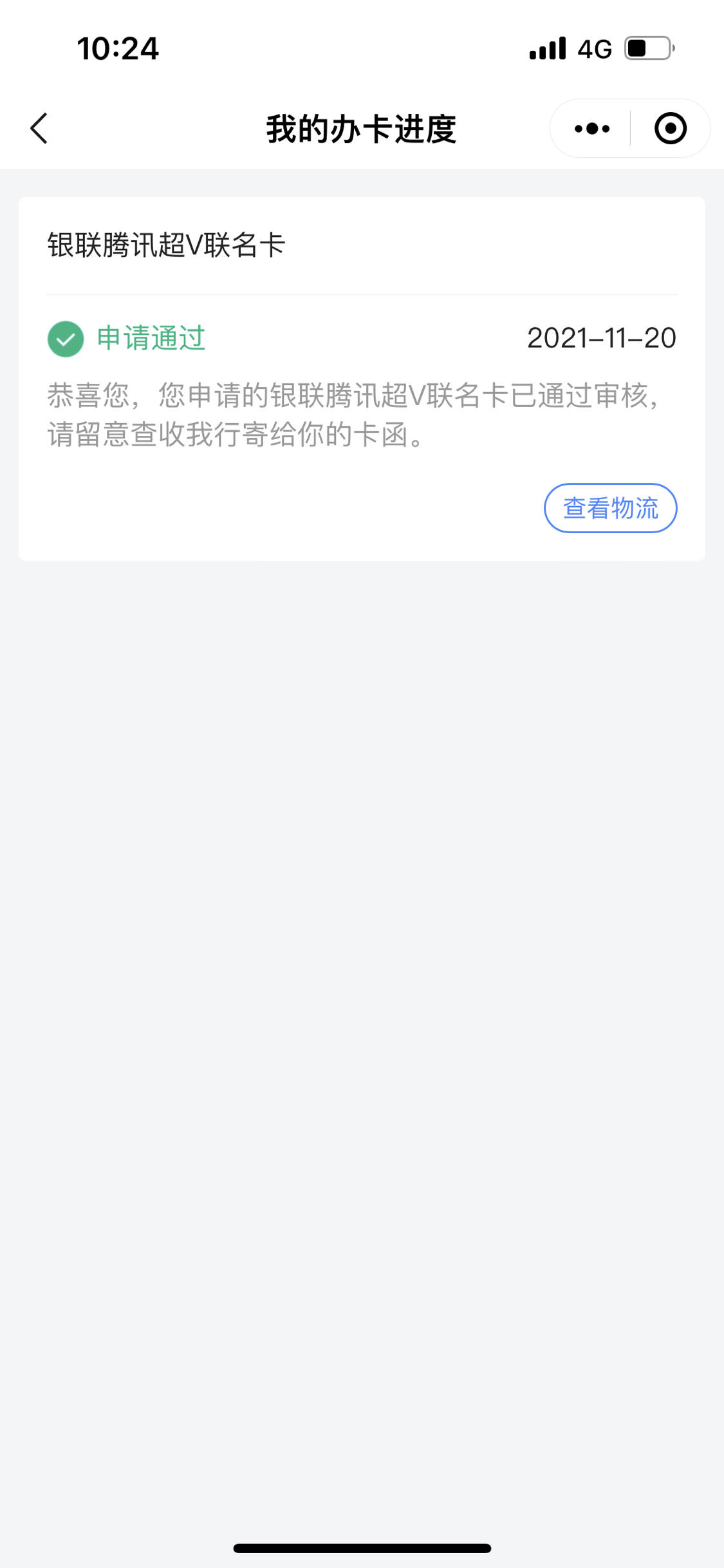724x1568 pixels.
Task: Close the mini program with circle icon
Action: coord(670,128)
